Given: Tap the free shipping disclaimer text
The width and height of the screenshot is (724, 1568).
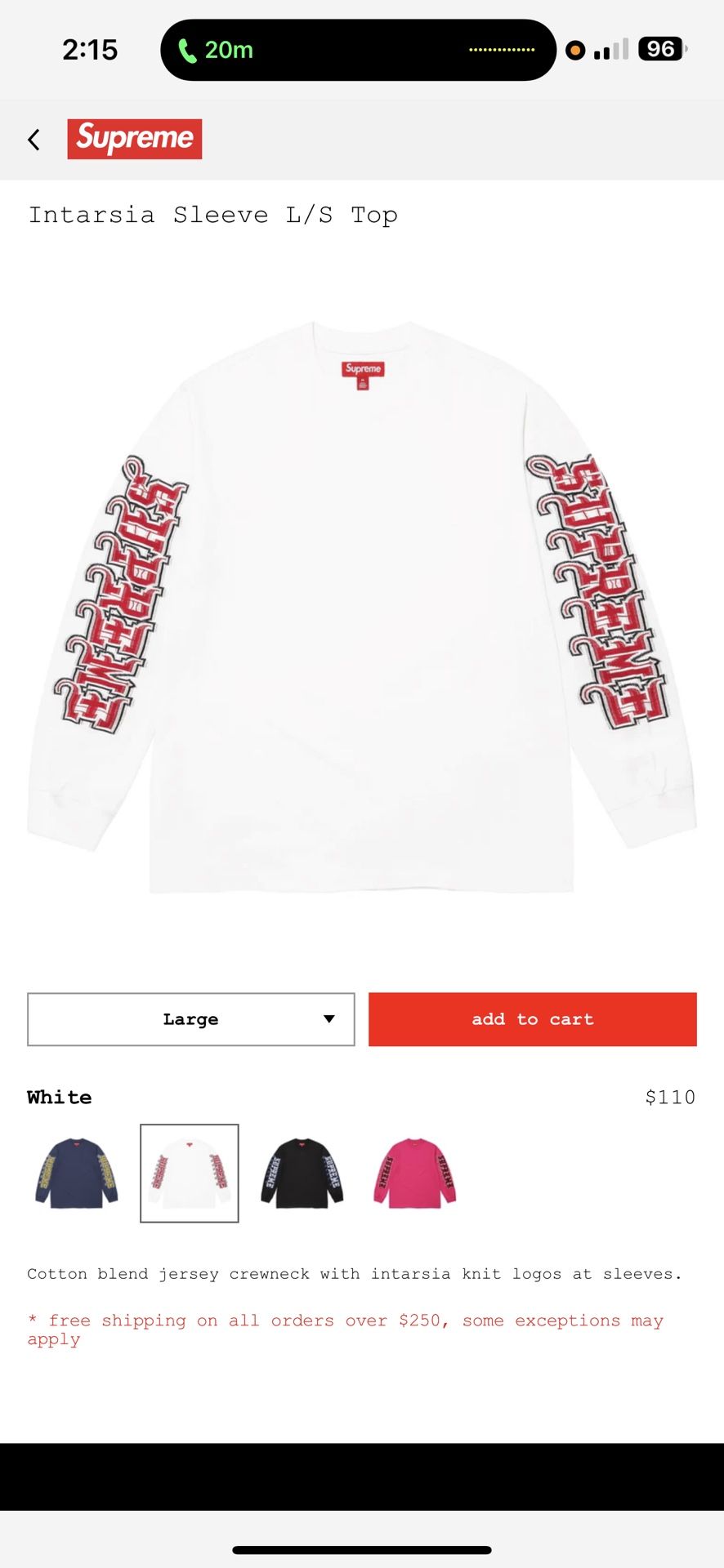Looking at the screenshot, I should [x=343, y=1329].
